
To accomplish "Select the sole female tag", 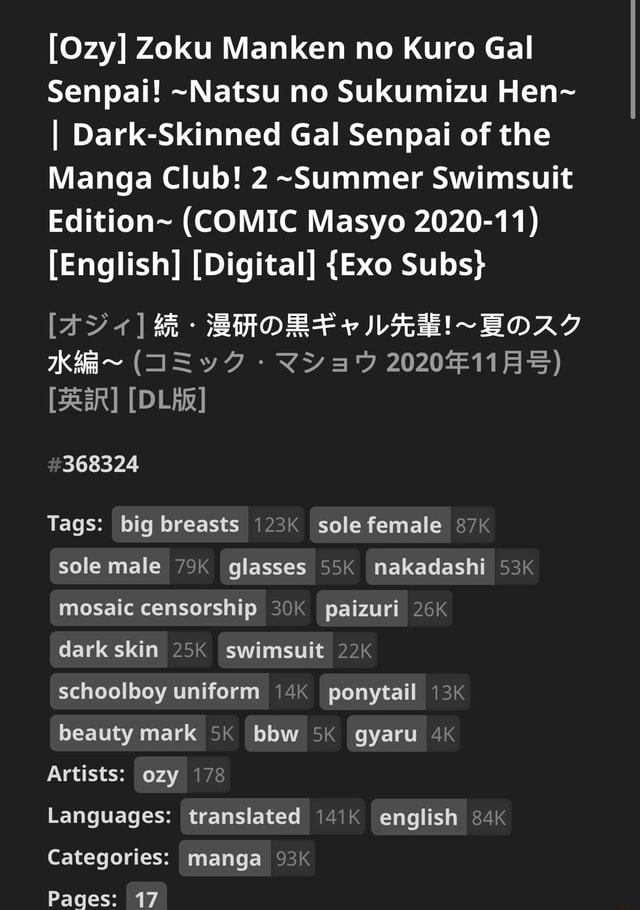I will tap(380, 525).
